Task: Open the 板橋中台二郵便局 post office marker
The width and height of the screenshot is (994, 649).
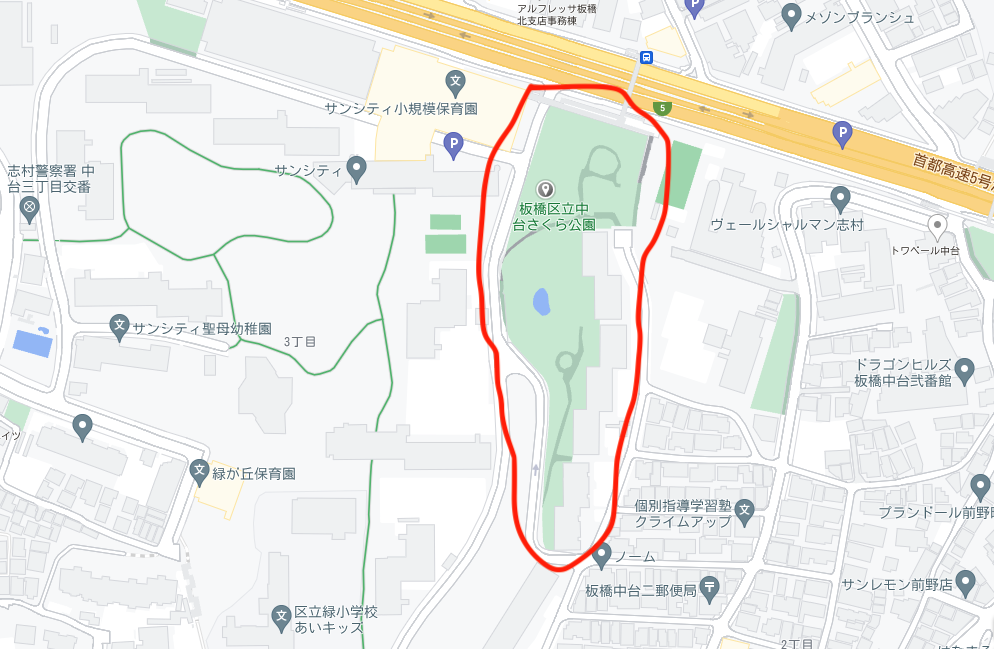Action: pos(710,586)
